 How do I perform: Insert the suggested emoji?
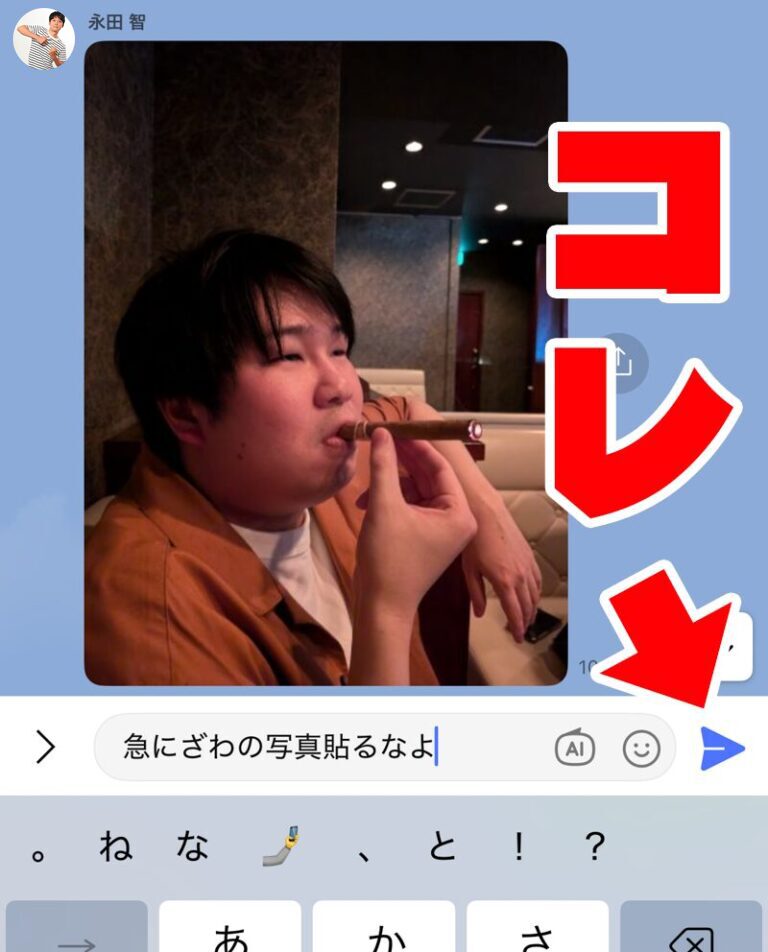click(x=283, y=849)
